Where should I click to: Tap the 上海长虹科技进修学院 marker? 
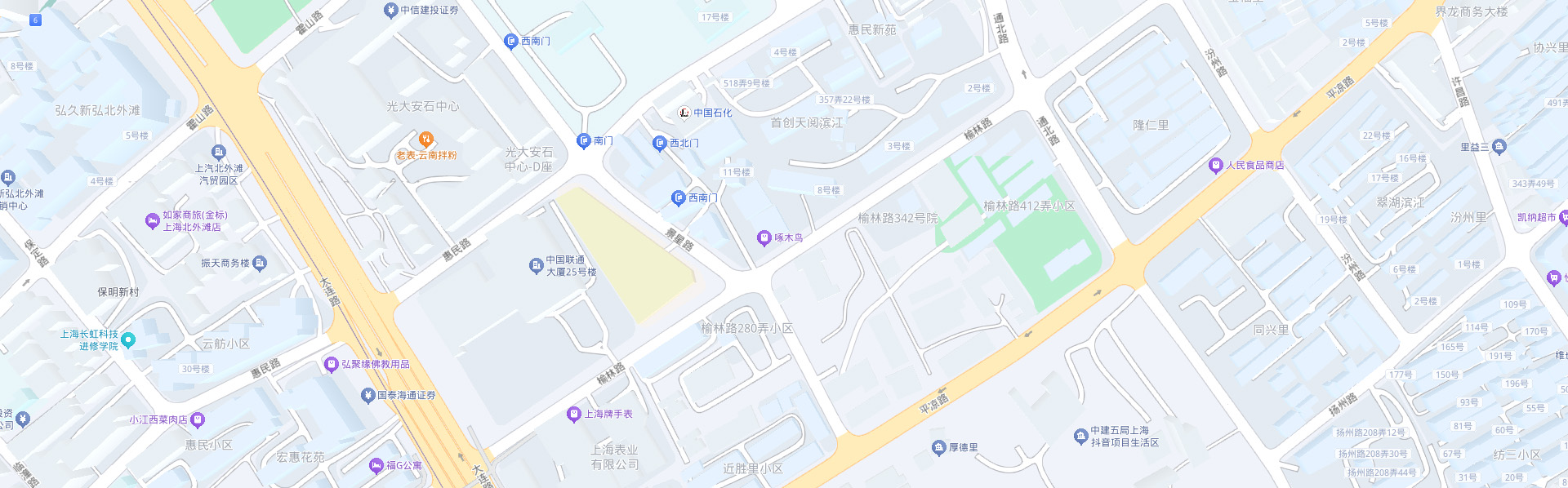(x=128, y=340)
